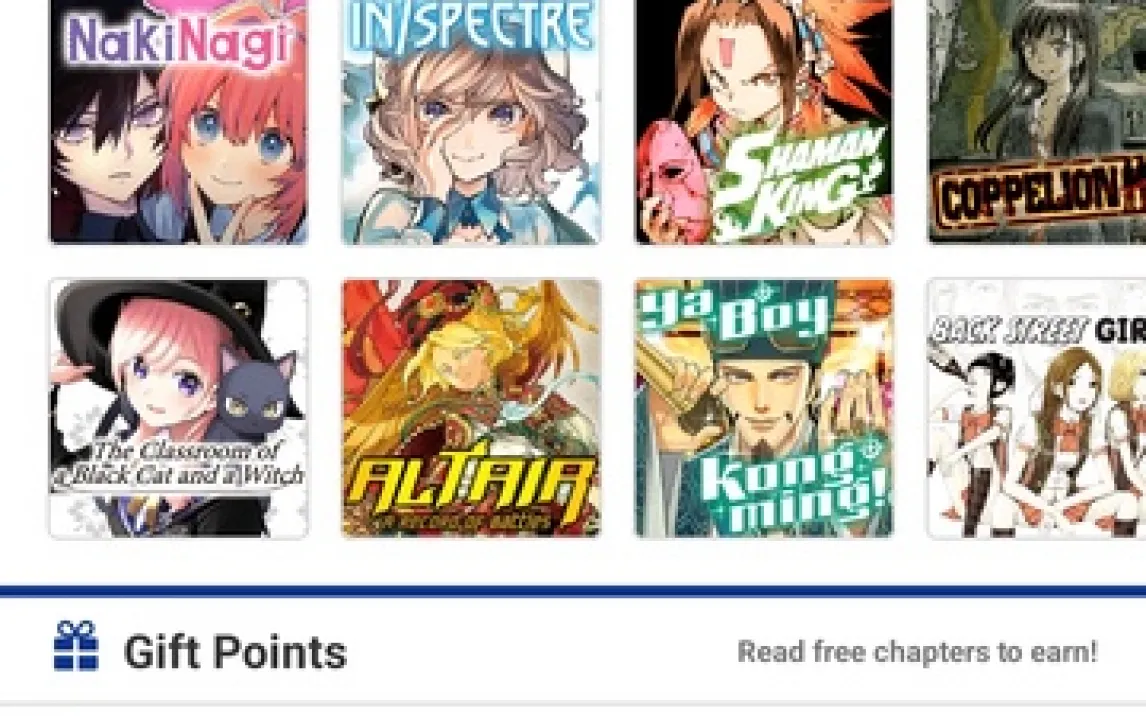The width and height of the screenshot is (1146, 716).
Task: Open the Back Street Girls tile
Action: (1037, 408)
